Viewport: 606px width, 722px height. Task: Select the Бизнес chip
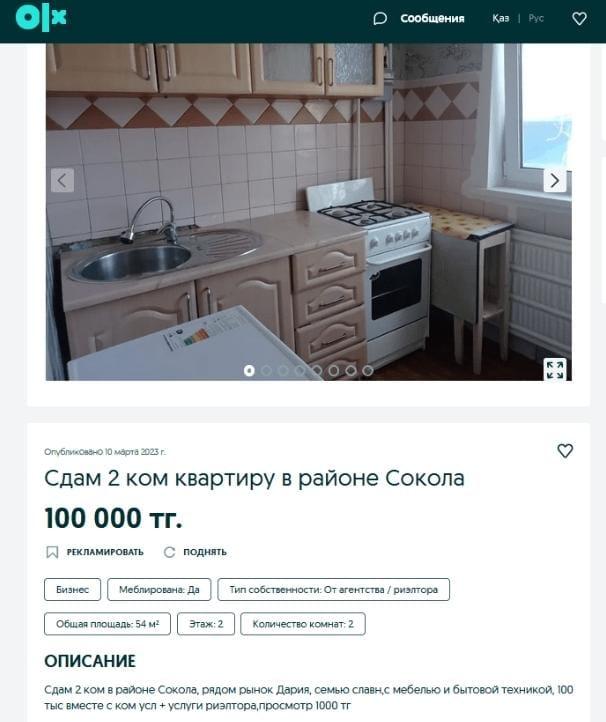coord(72,589)
